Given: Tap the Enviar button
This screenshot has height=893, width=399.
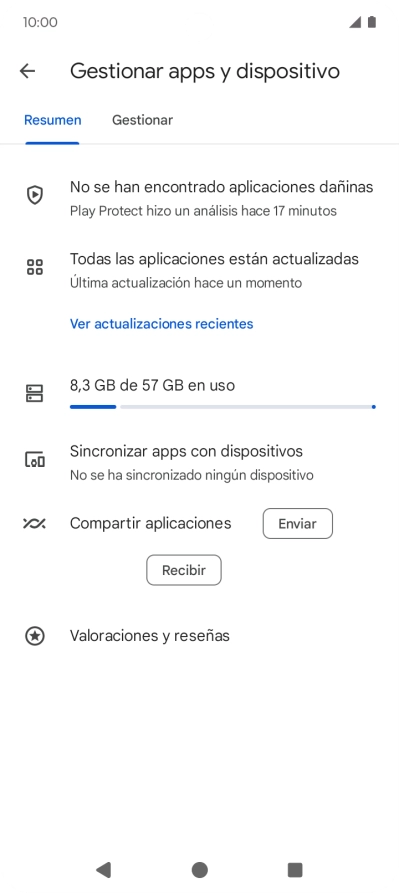Looking at the screenshot, I should click(x=298, y=523).
